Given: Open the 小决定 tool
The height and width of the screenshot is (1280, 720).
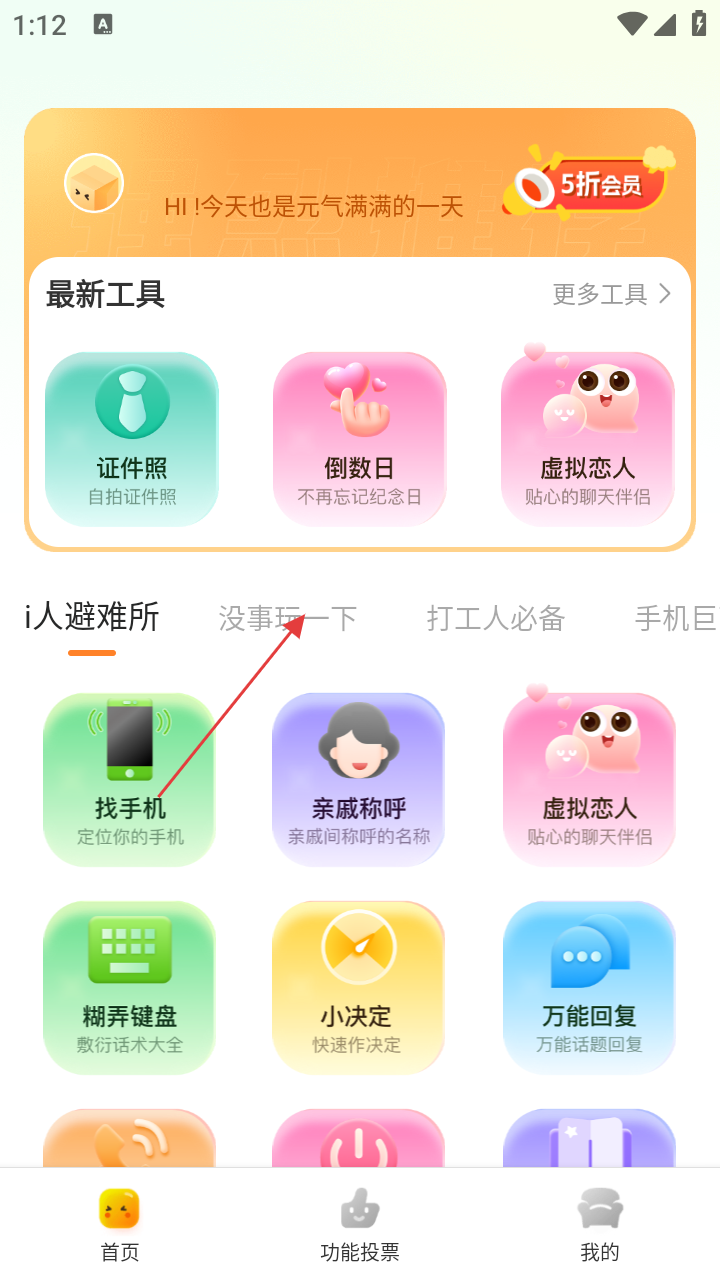Looking at the screenshot, I should 356,987.
